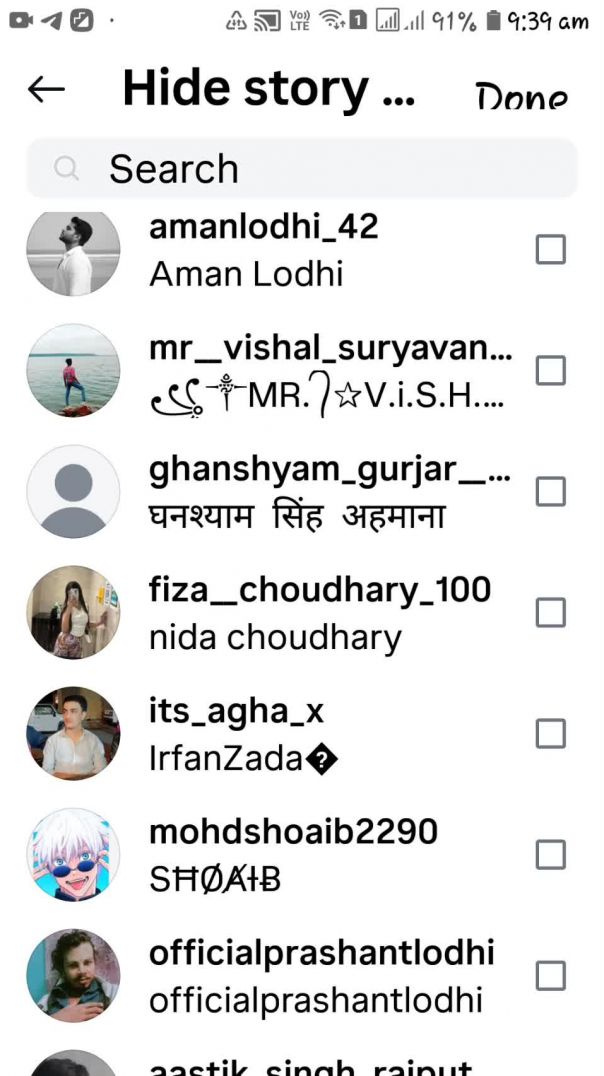Screen dimensions: 604x1076
Task: Hide story from fiza_choudhary_100
Action: [551, 613]
